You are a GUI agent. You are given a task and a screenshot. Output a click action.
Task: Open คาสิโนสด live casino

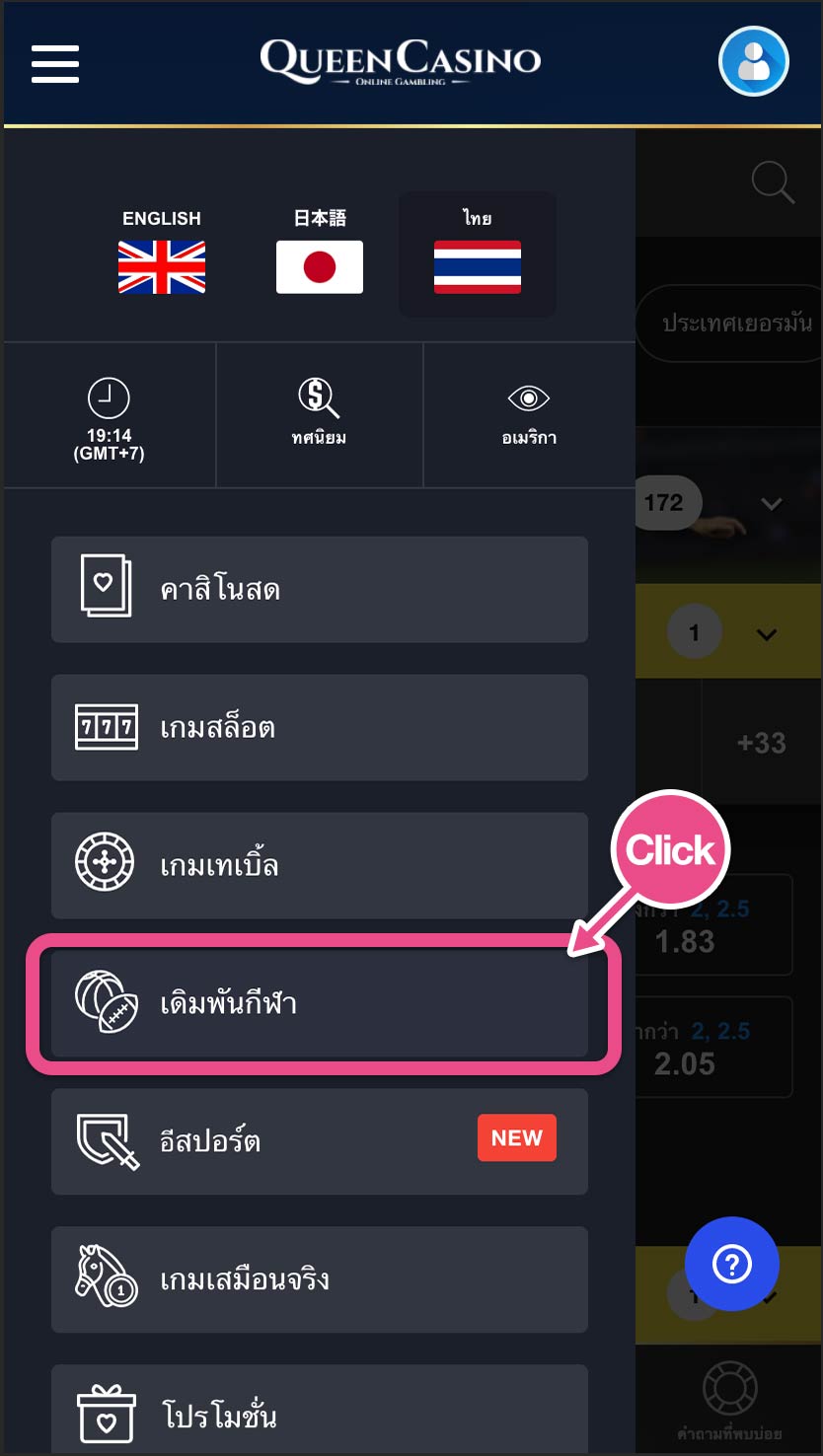pos(319,589)
